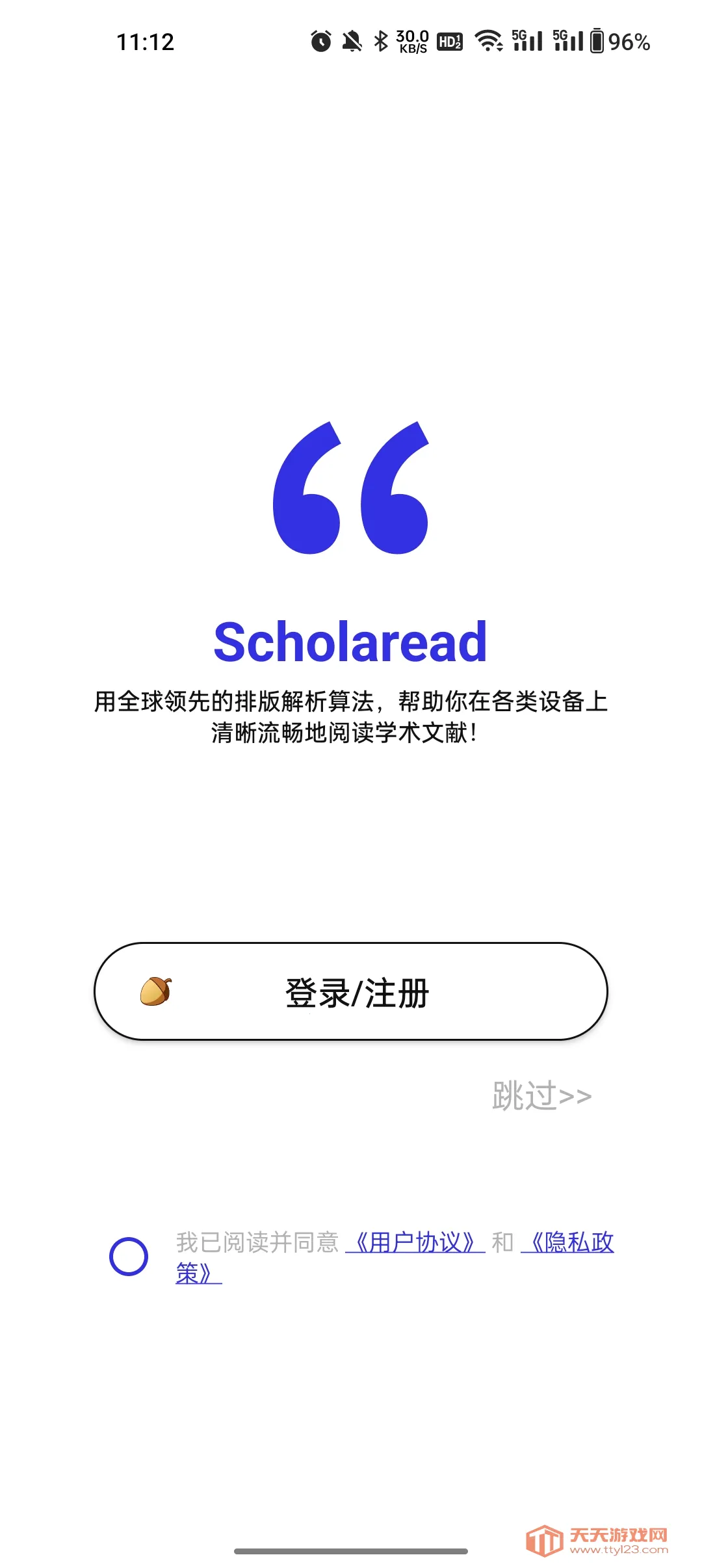Tap the clock showing 11:12
702x1568 pixels.
click(144, 41)
